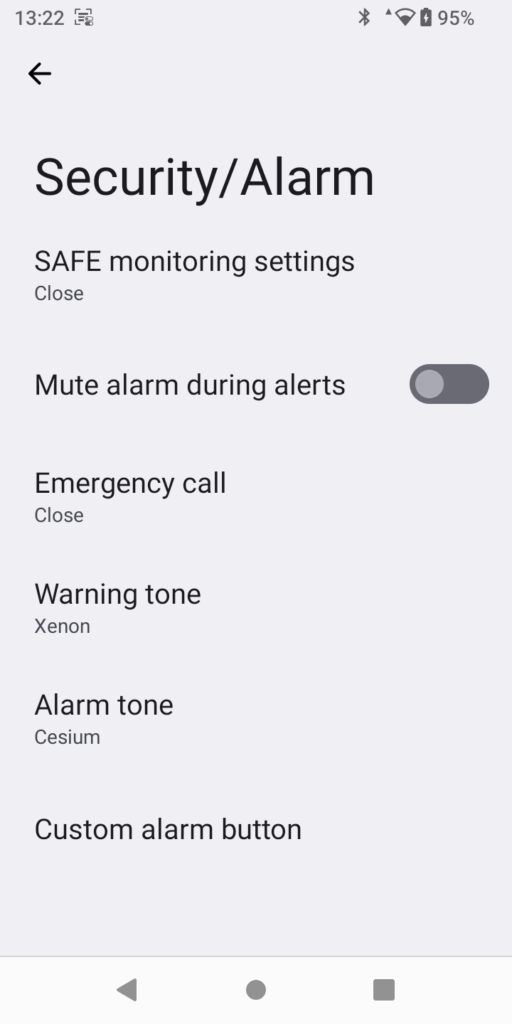Open Custom alarm button settings

[x=256, y=829]
